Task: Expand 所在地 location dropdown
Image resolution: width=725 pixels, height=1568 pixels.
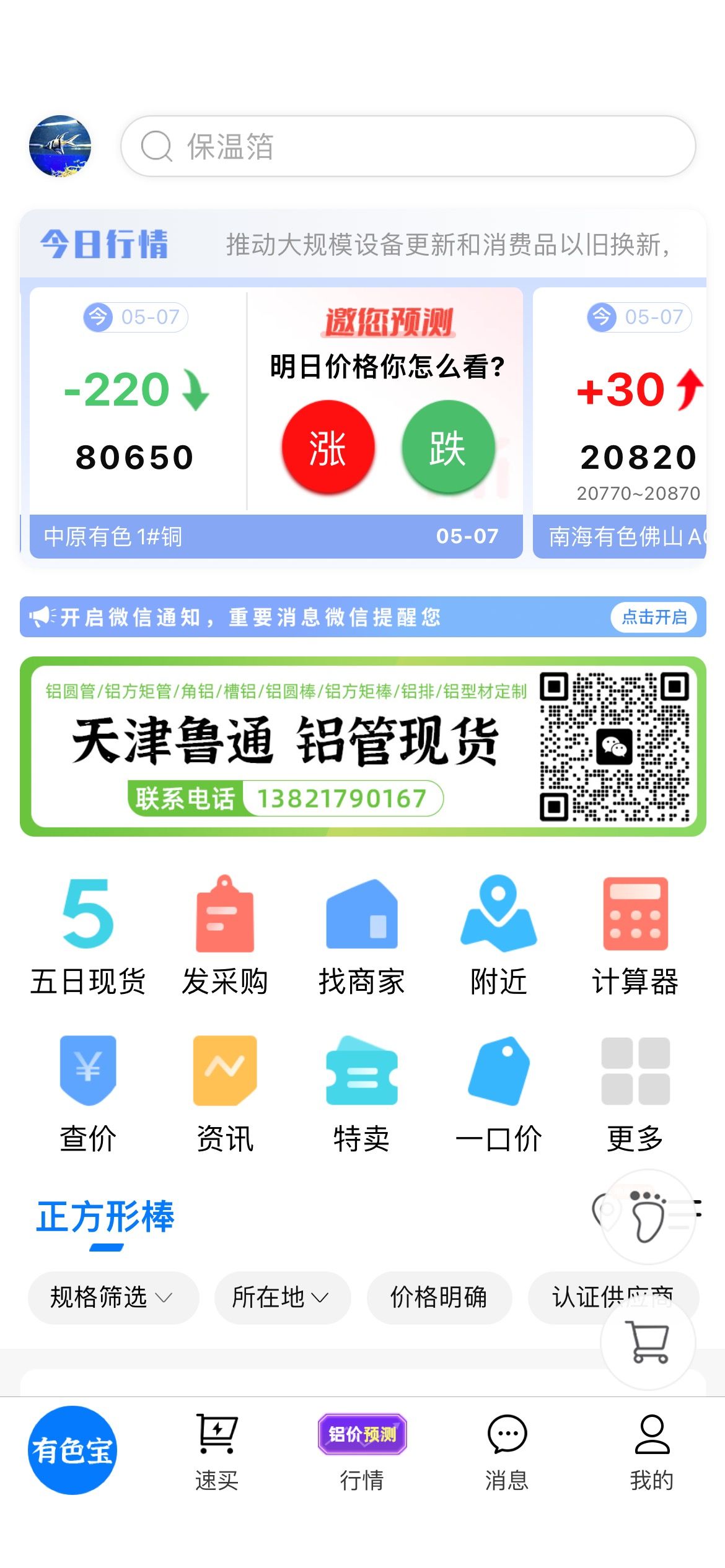Action: [x=282, y=1297]
